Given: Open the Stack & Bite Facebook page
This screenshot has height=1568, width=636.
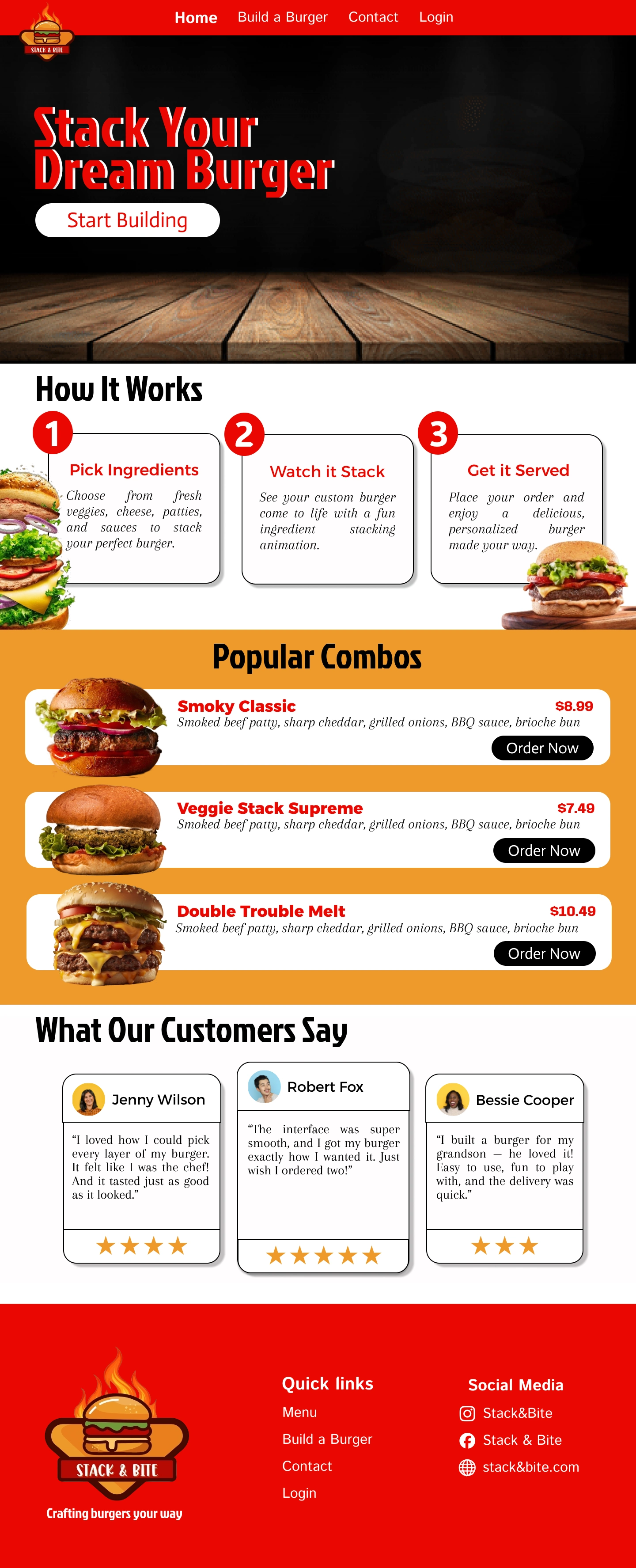Looking at the screenshot, I should (522, 1440).
